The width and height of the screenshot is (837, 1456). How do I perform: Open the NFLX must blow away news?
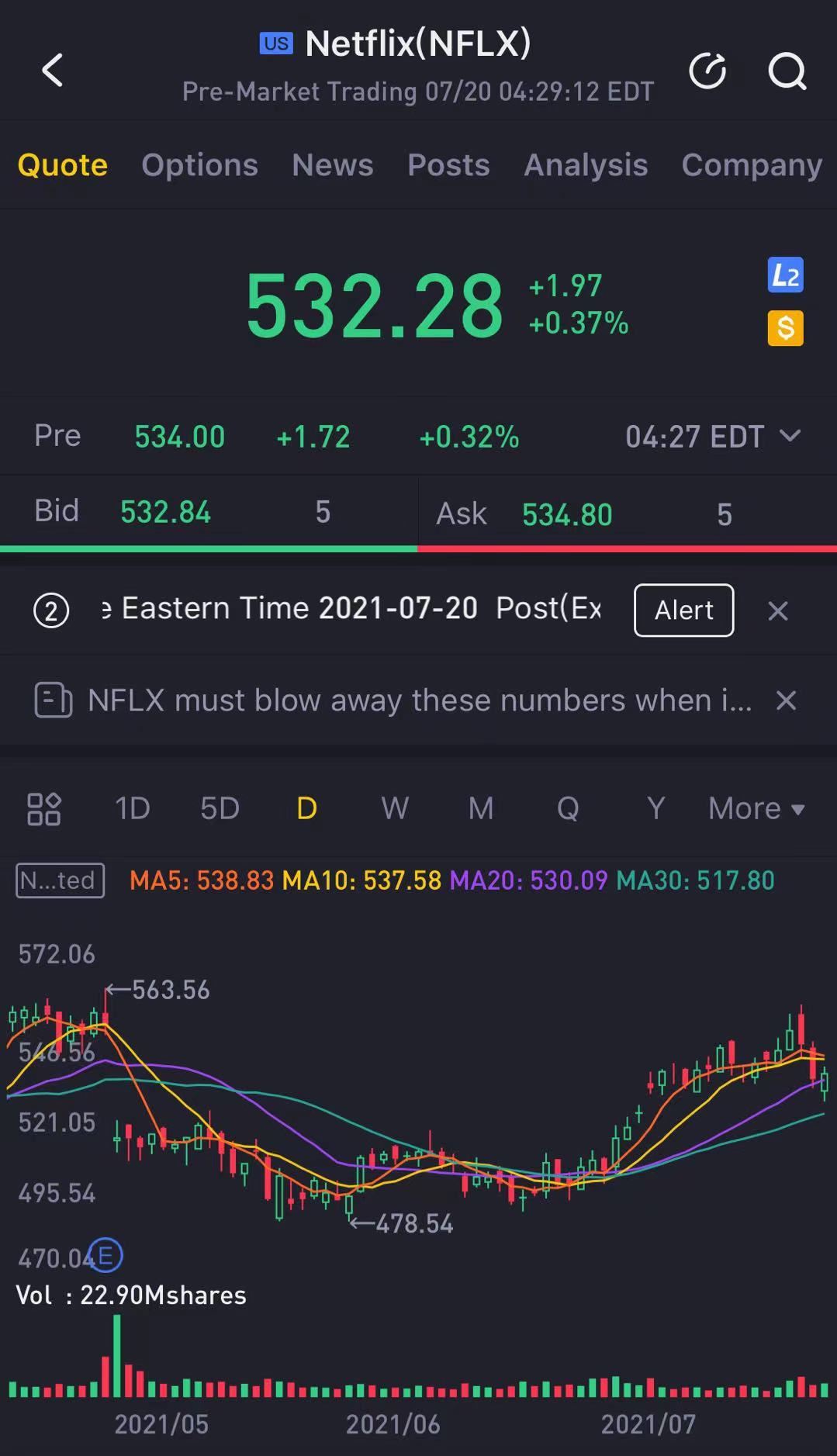pos(419,700)
